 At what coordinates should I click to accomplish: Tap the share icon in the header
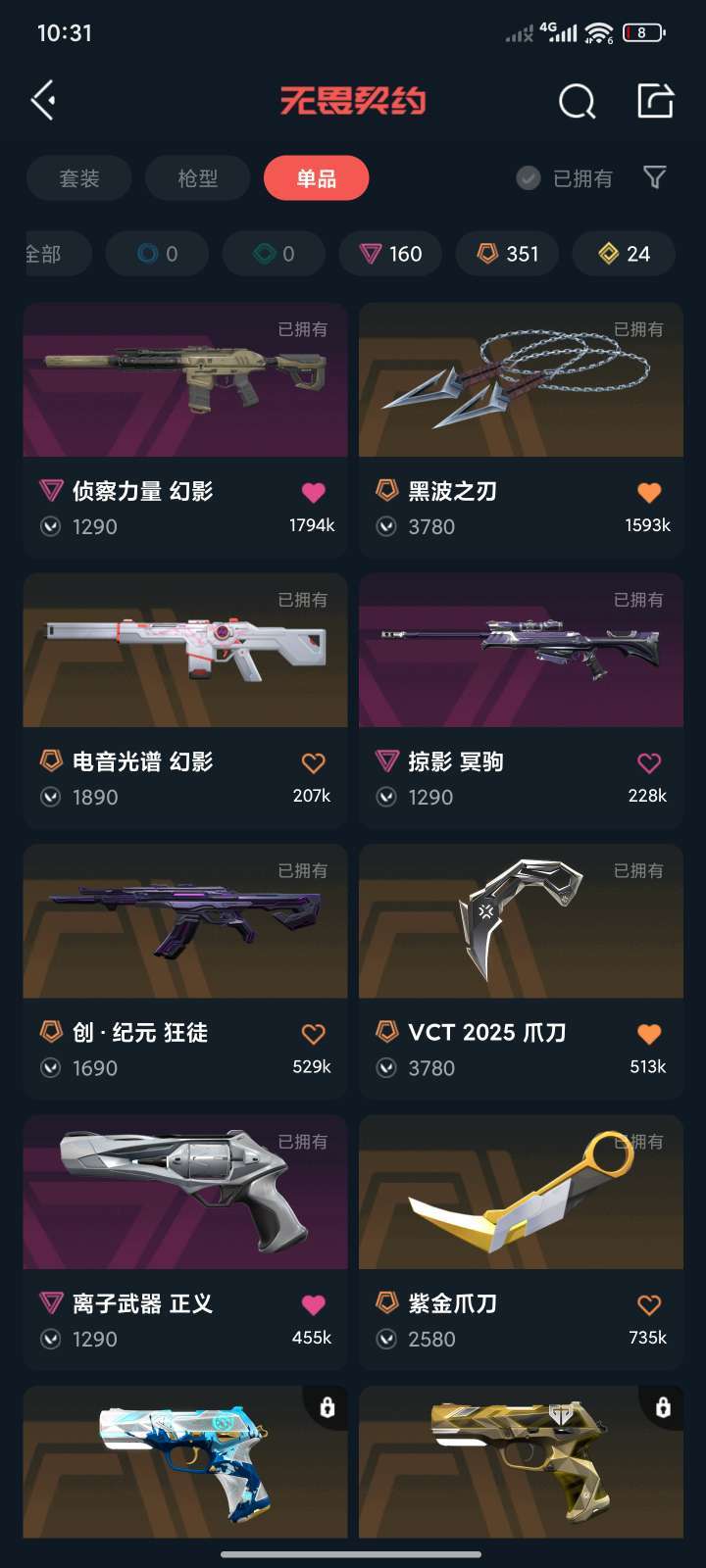(655, 101)
